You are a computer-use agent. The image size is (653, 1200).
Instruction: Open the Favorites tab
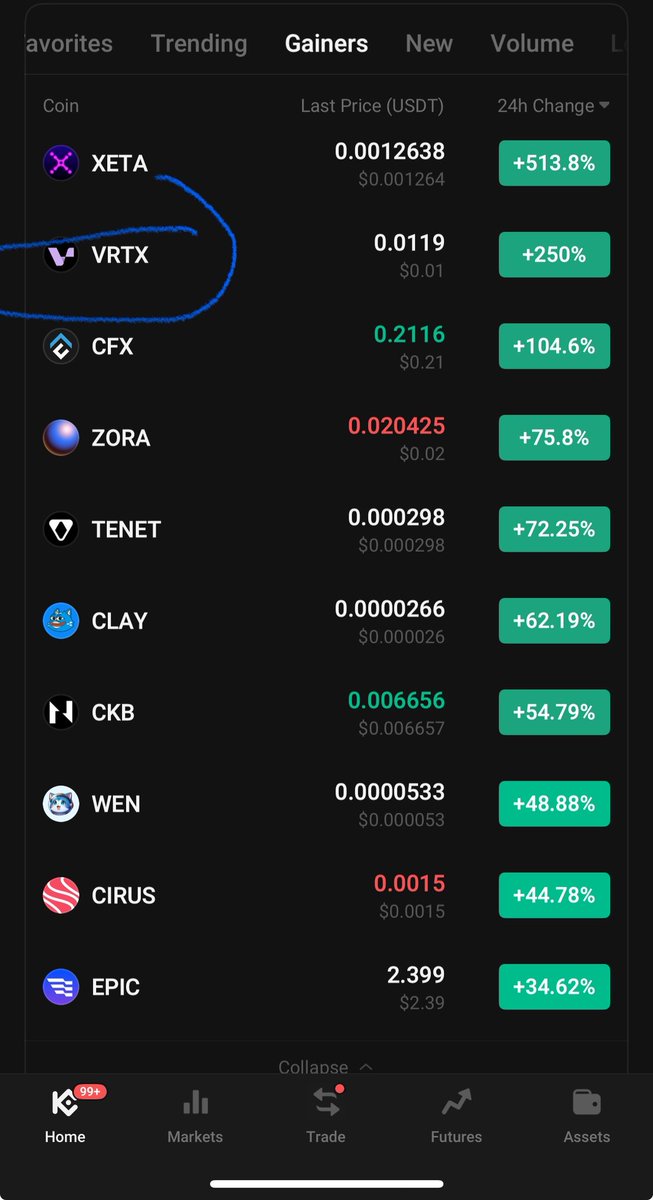tap(68, 44)
